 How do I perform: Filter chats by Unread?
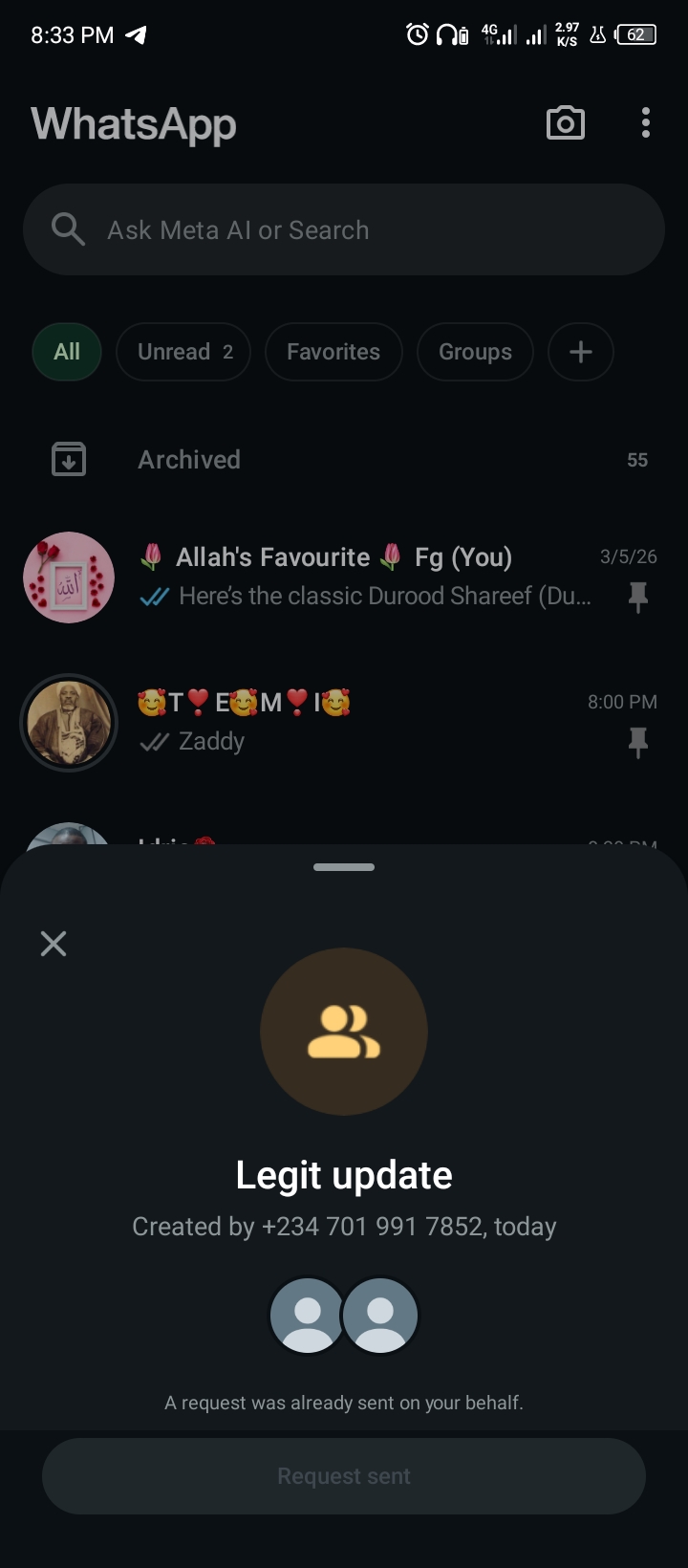tap(183, 352)
